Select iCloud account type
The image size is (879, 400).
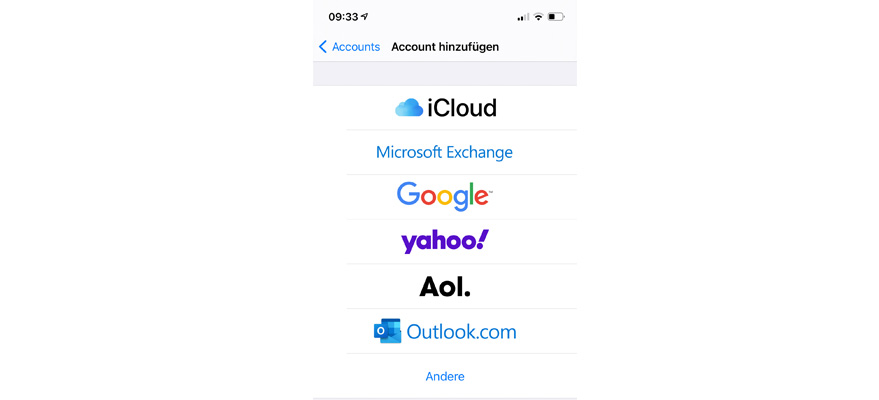tap(445, 108)
